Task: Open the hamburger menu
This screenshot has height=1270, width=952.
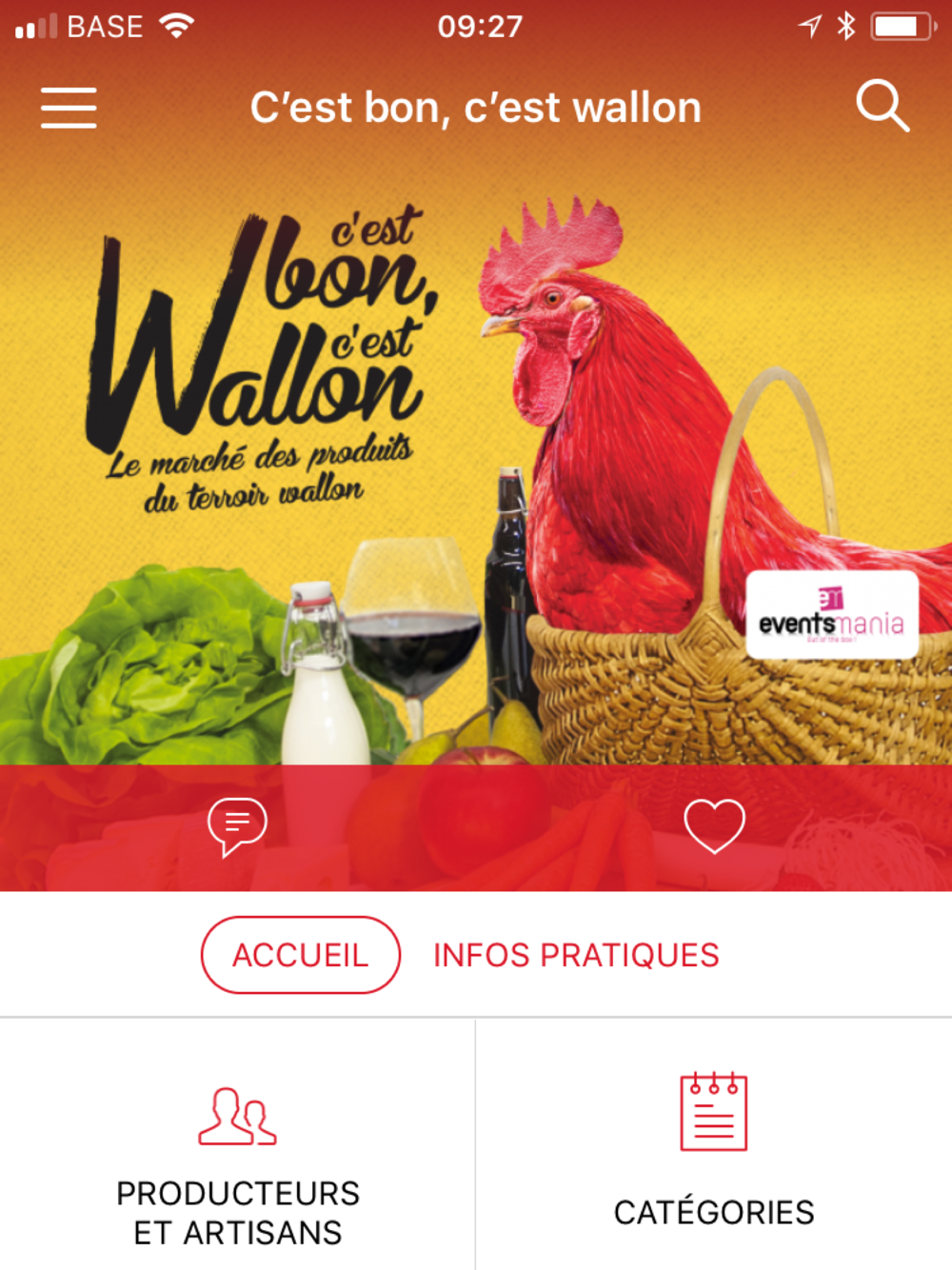Action: click(69, 107)
